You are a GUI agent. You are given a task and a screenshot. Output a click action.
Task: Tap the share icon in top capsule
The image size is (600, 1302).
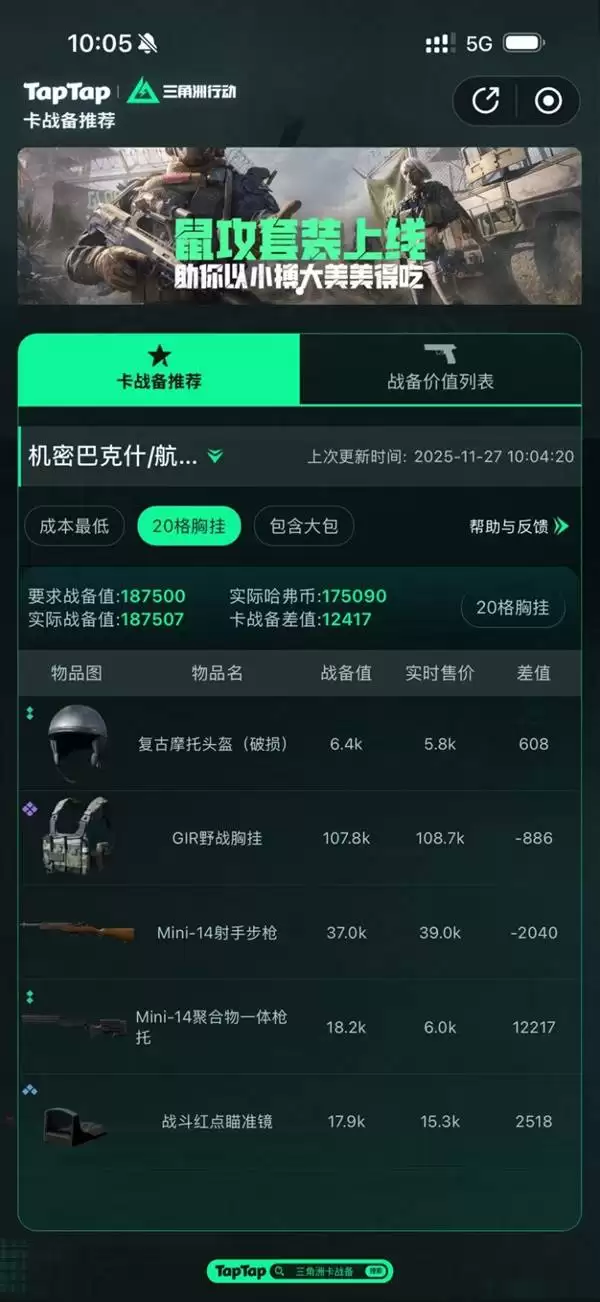click(486, 101)
